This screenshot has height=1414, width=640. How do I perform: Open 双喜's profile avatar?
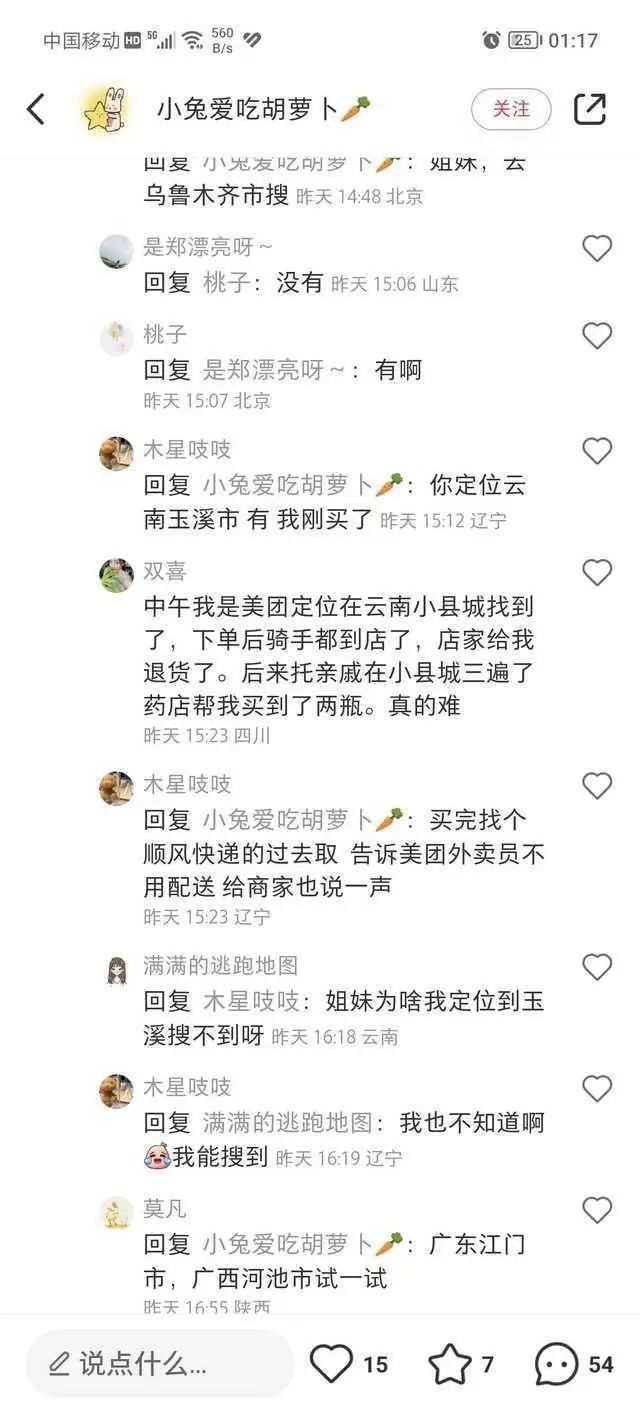116,574
